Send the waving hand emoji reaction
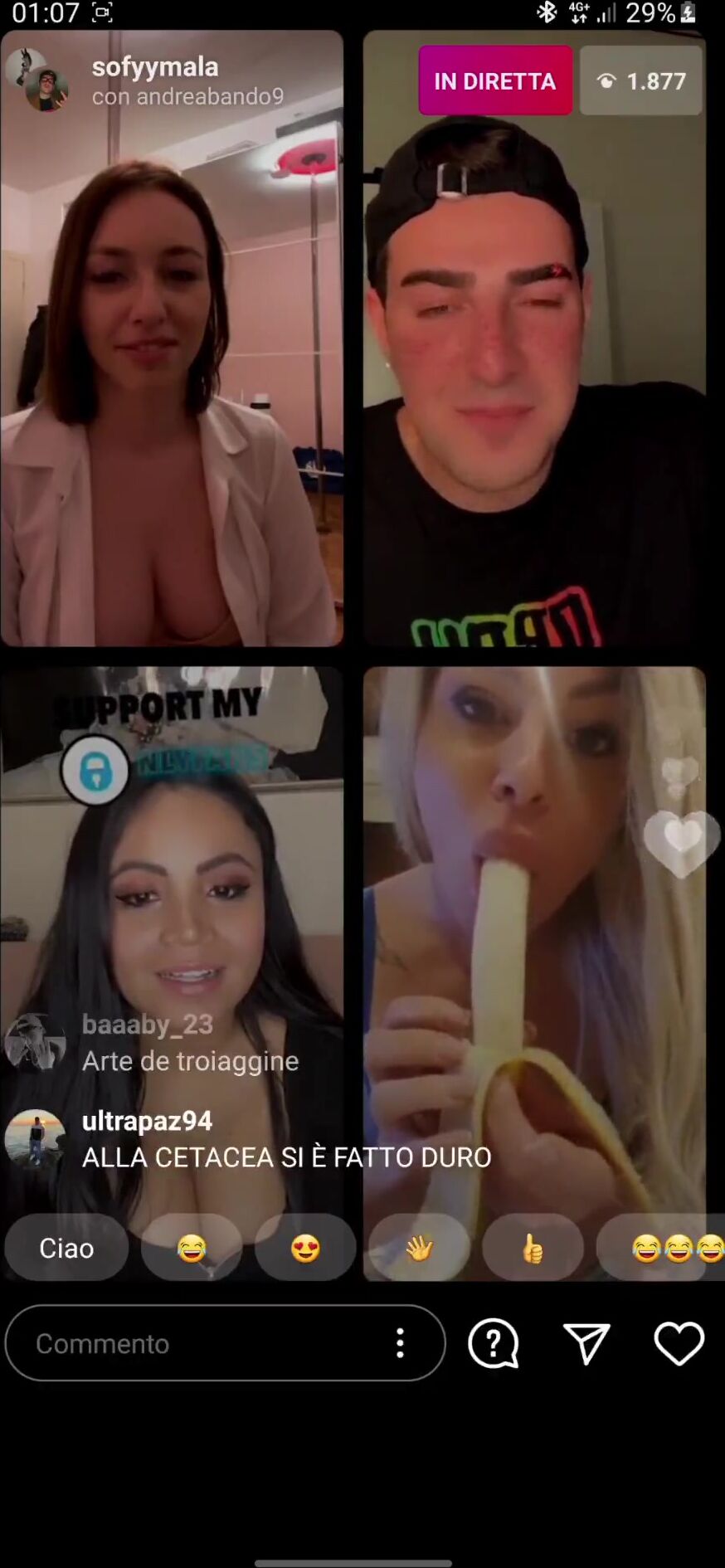 [419, 1248]
